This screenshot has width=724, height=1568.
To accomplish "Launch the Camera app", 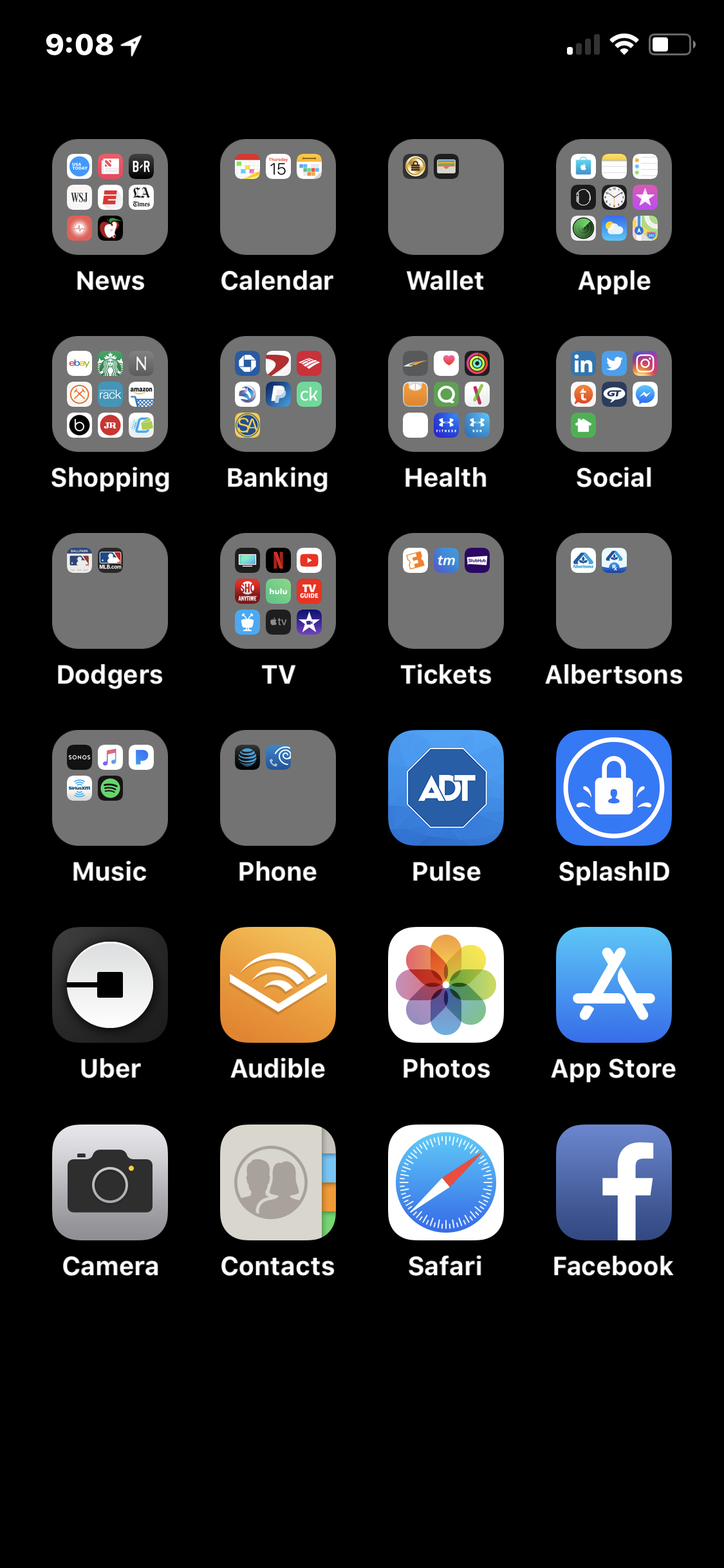I will (x=110, y=1182).
